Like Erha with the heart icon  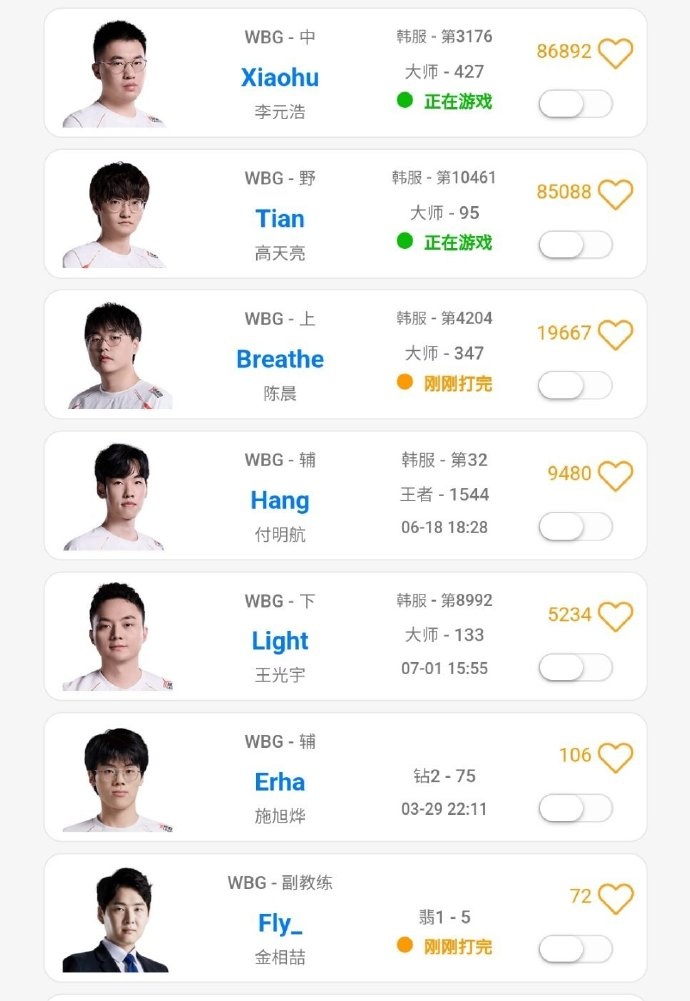coord(615,757)
